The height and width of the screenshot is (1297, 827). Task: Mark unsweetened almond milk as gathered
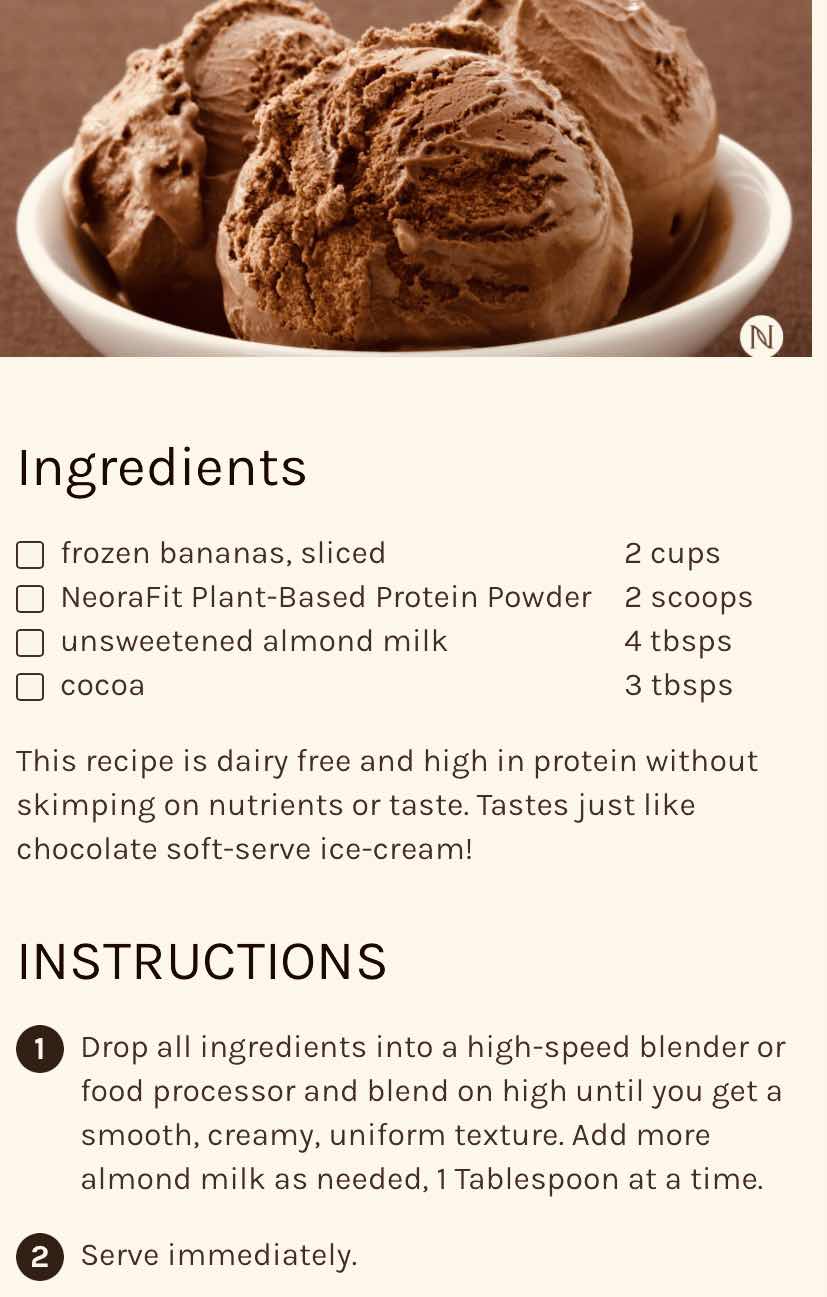pos(30,643)
